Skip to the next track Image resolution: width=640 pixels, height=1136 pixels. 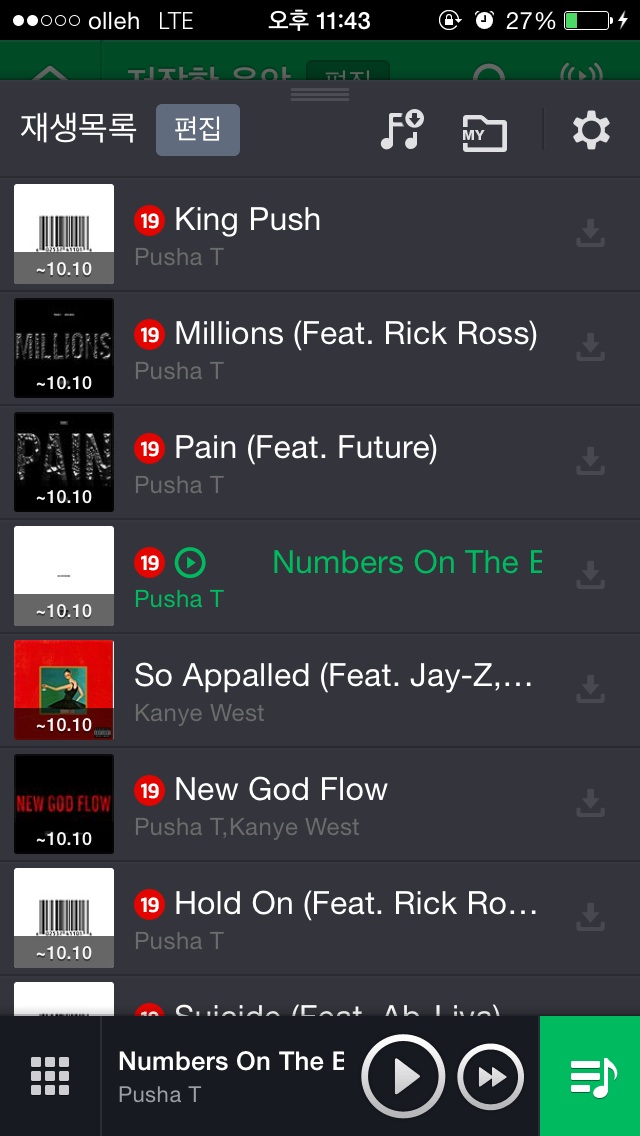tap(491, 1077)
